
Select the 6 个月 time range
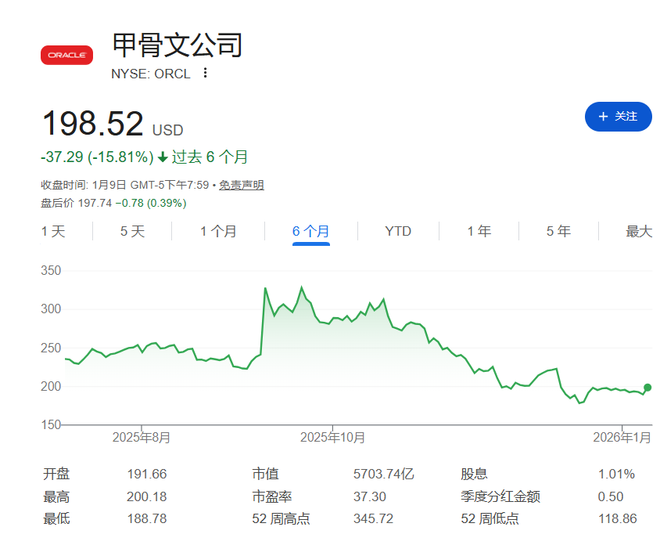(x=311, y=231)
